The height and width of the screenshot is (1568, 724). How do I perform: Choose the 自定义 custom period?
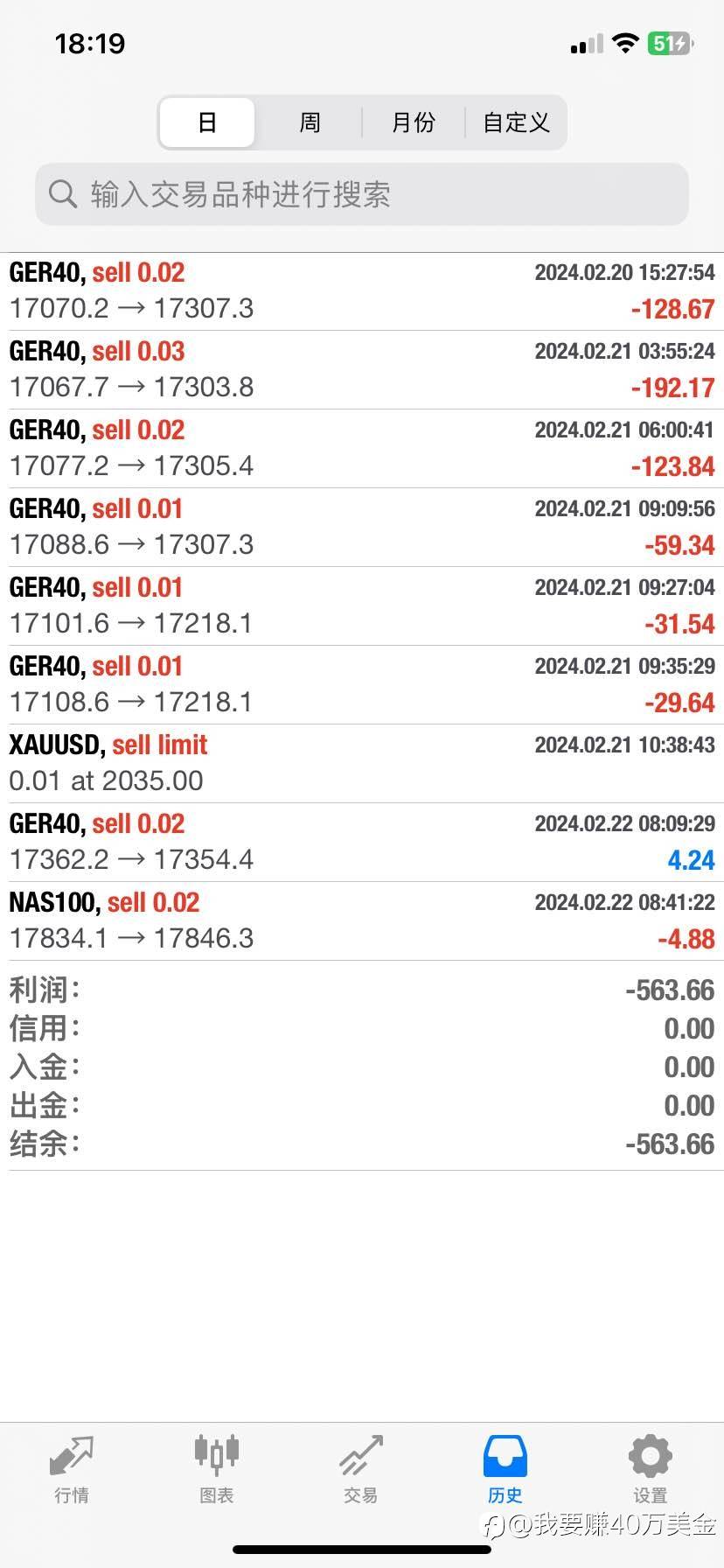pyautogui.click(x=516, y=122)
